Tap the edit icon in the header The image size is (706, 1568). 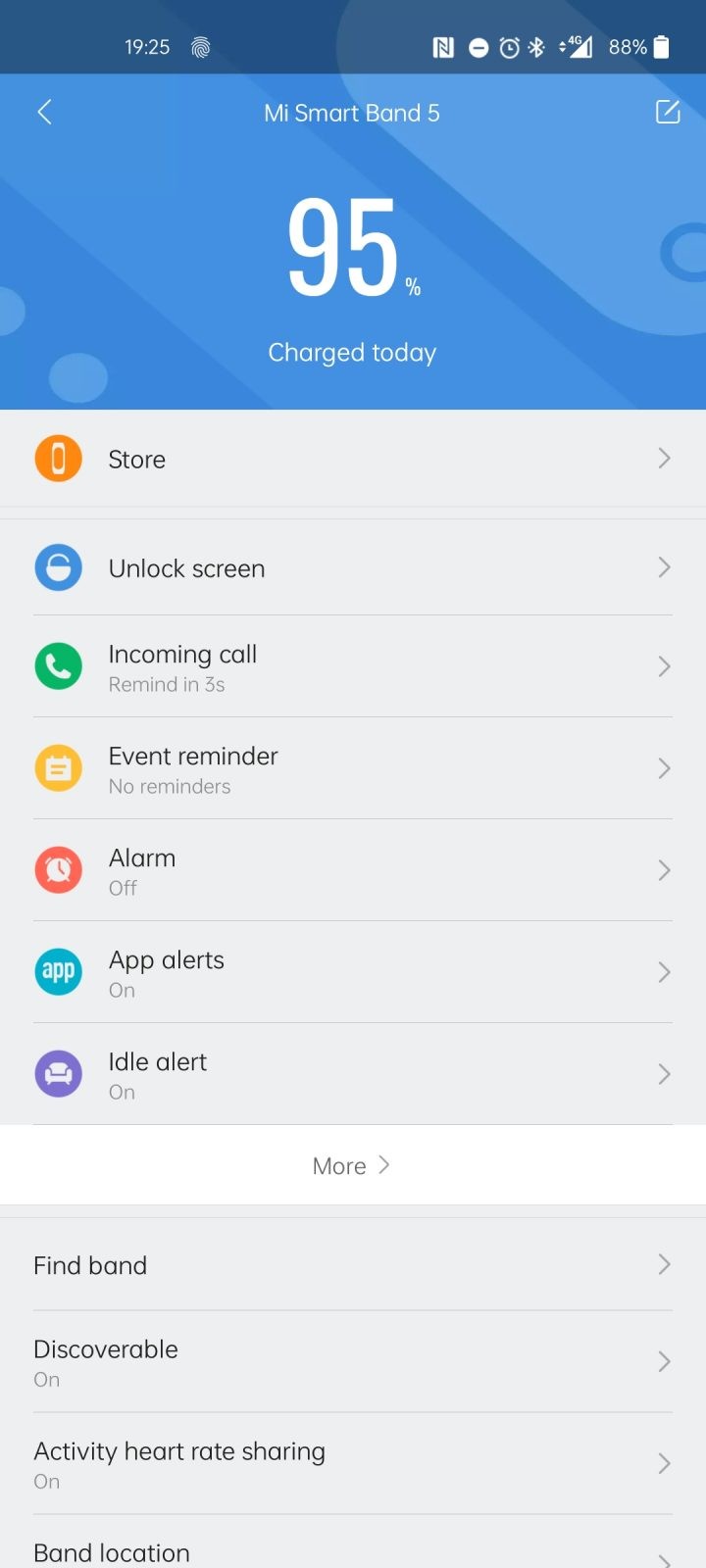(668, 112)
